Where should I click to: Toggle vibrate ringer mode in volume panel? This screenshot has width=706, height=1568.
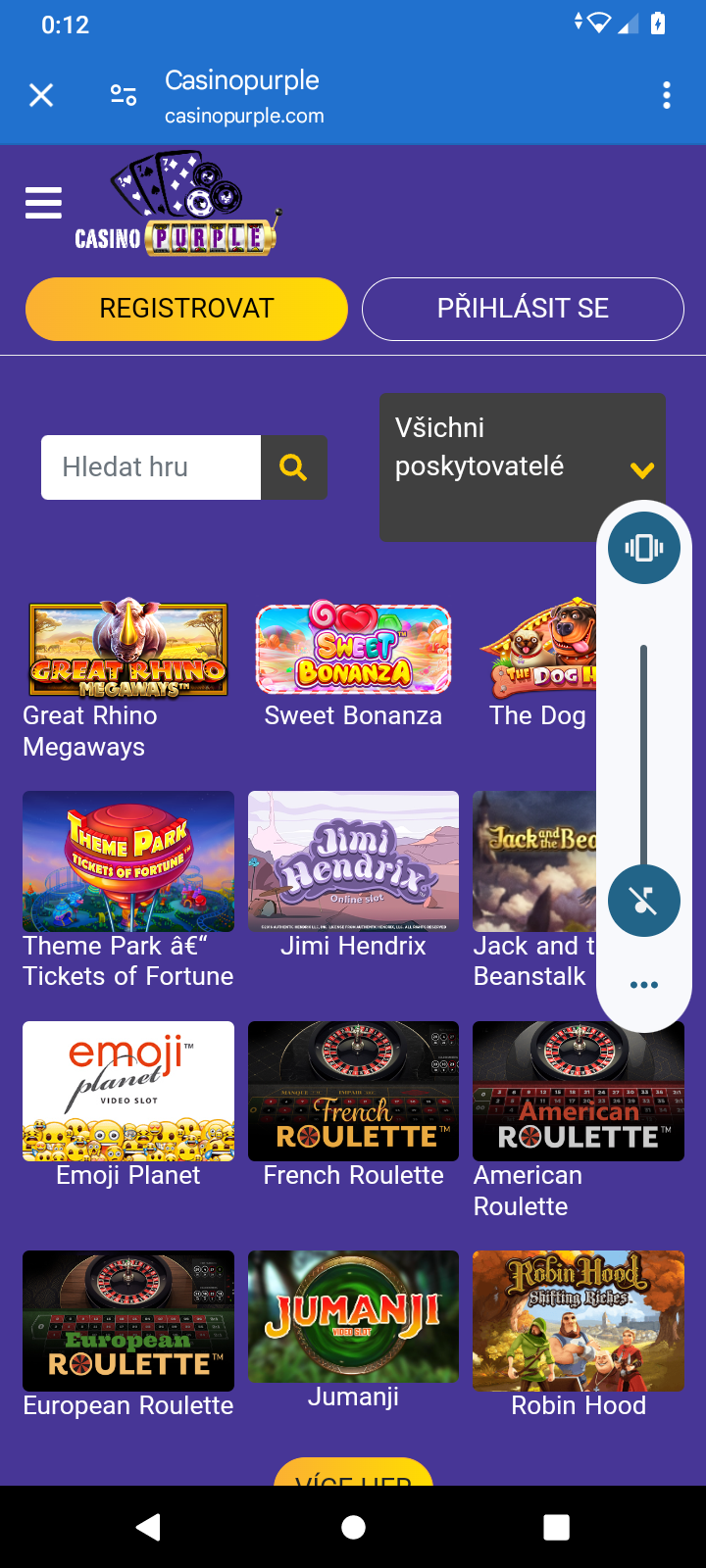(644, 548)
